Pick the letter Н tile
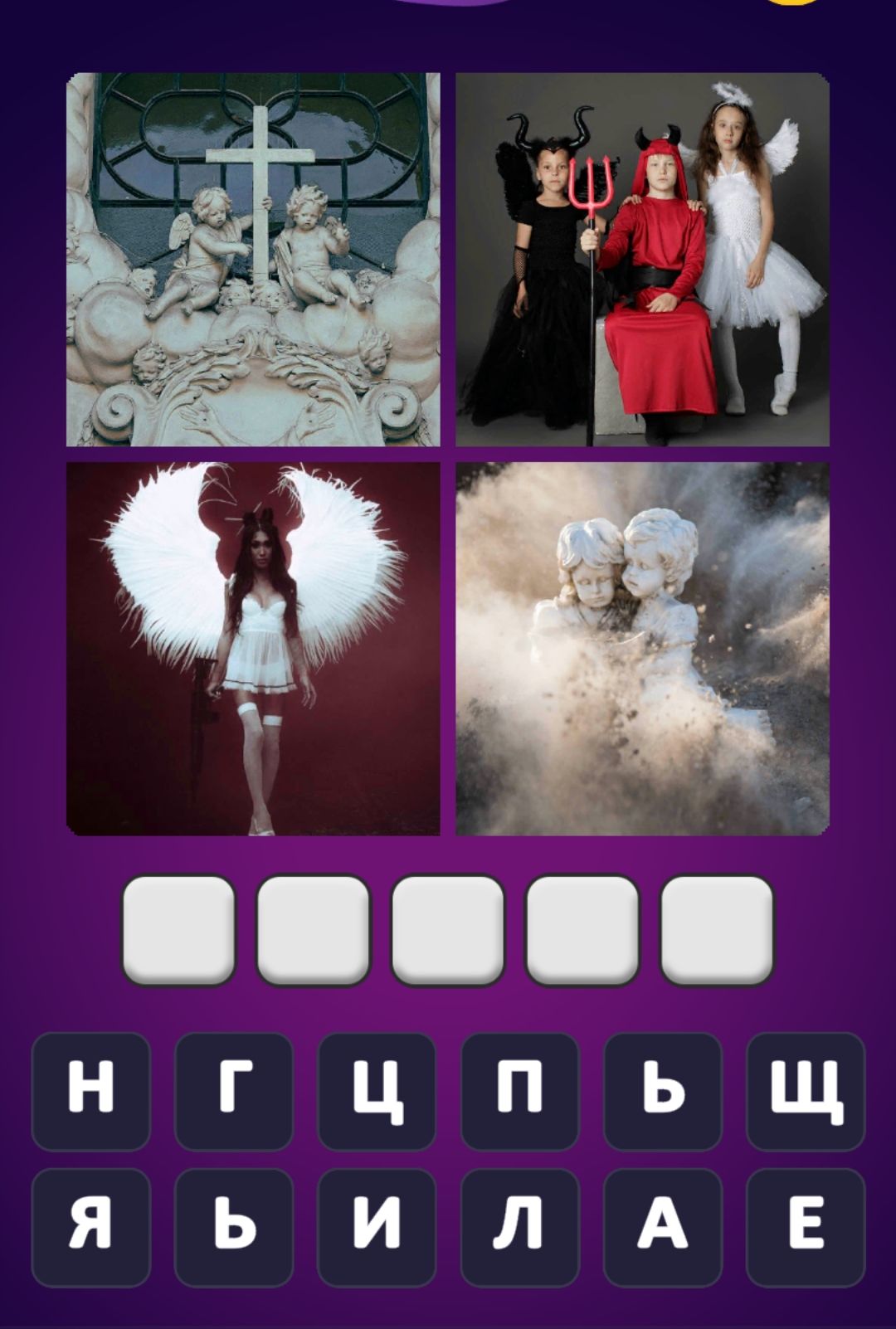 click(91, 1090)
